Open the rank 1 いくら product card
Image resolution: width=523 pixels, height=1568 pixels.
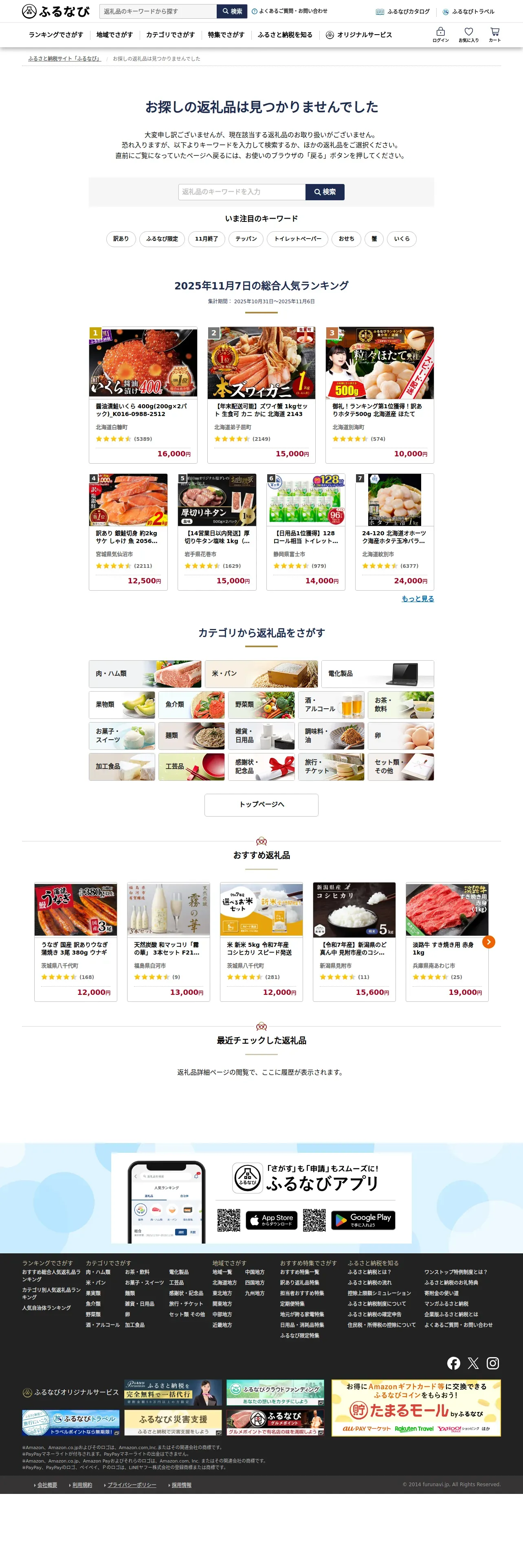[x=143, y=395]
